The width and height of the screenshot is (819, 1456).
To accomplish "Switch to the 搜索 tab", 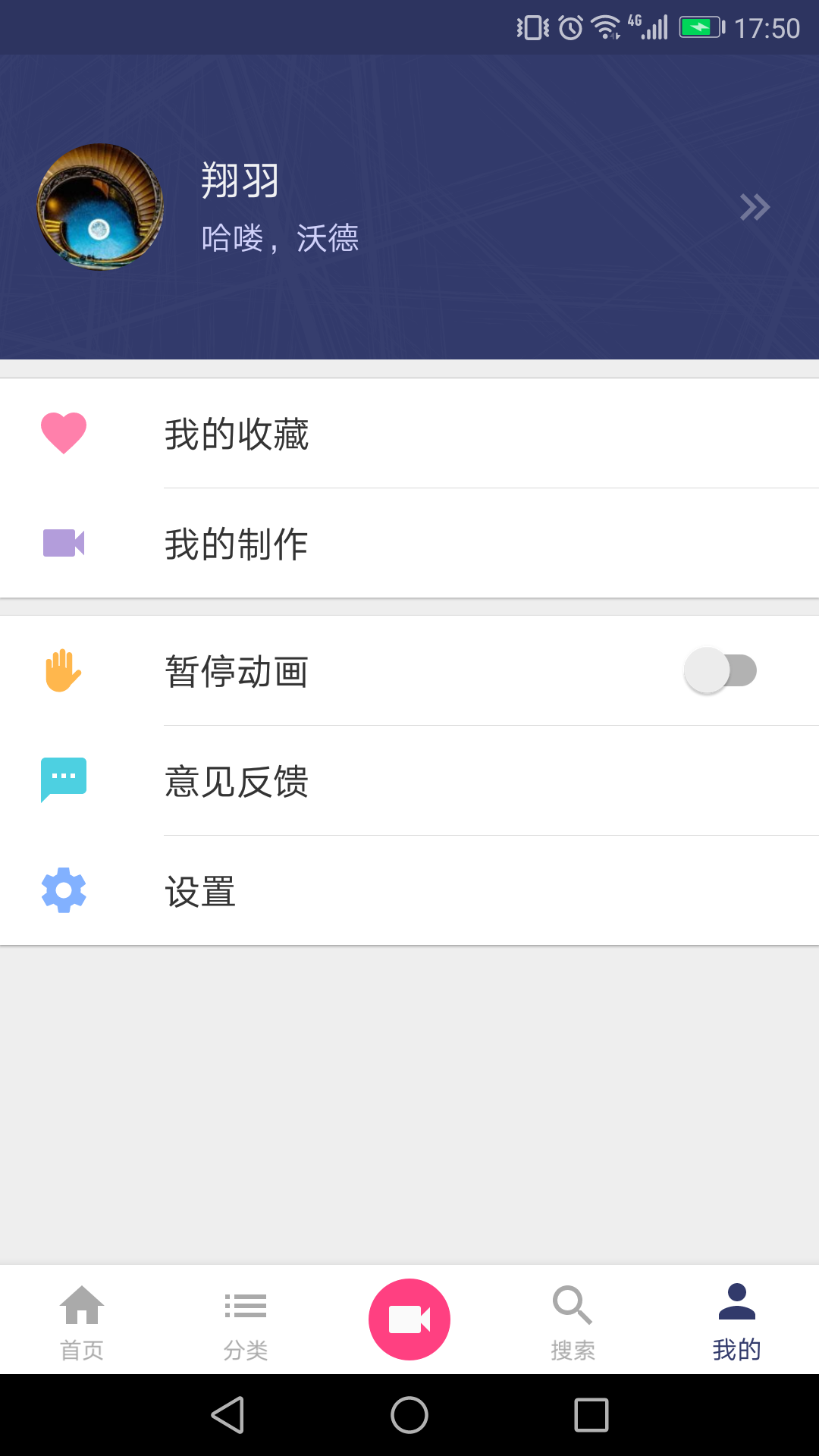I will (x=573, y=1320).
